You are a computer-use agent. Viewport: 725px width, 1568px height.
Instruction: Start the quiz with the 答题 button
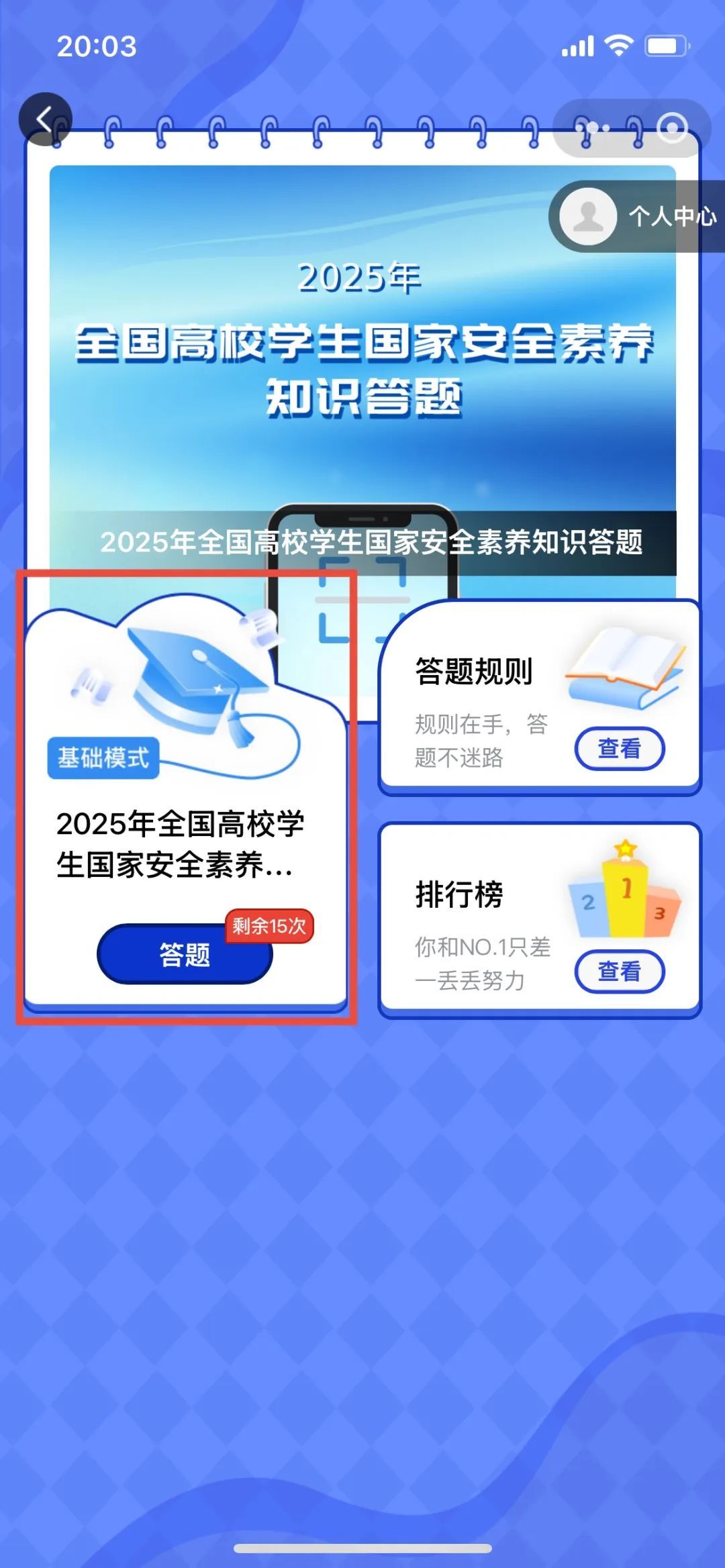(x=185, y=954)
